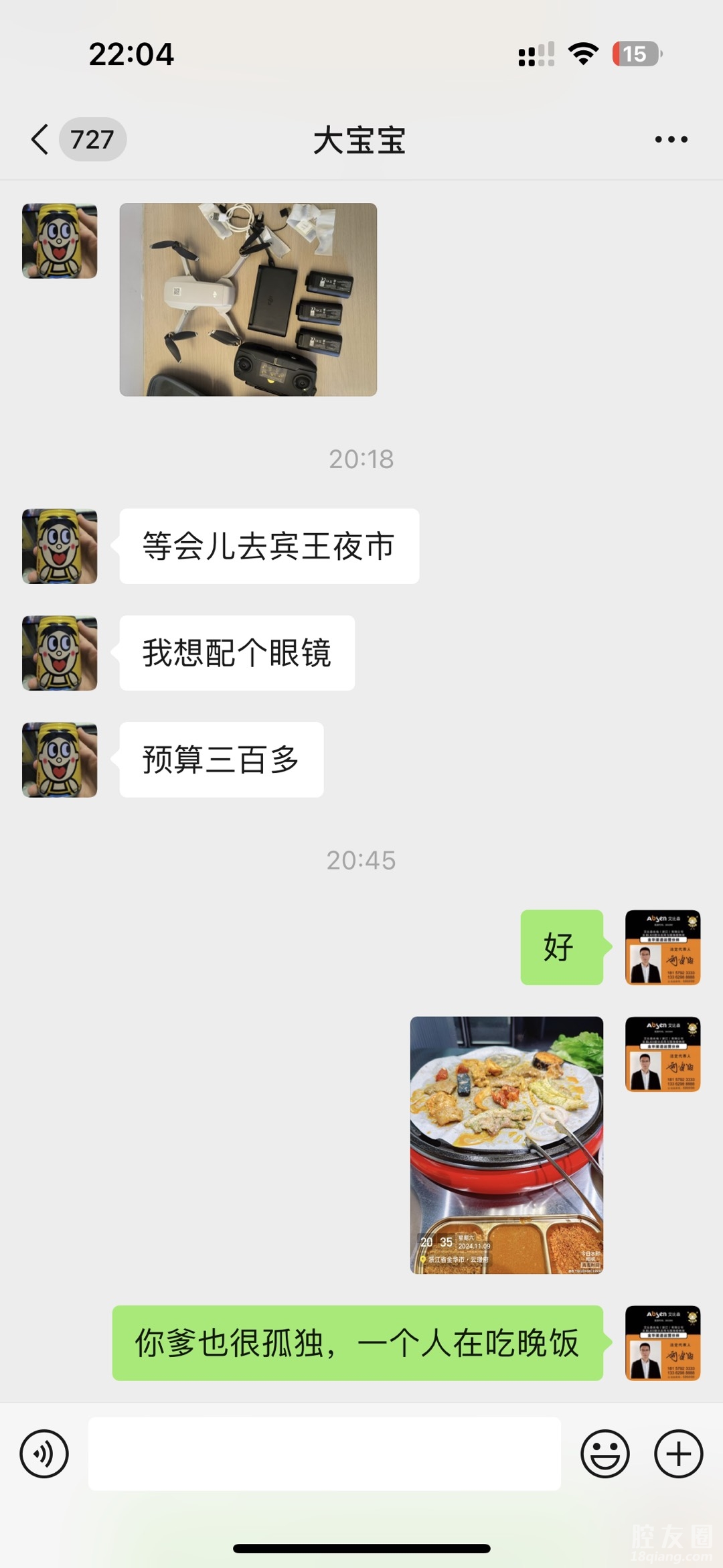Viewport: 723px width, 1568px height.
Task: Tap my avatar beside the 好 message
Action: 662,947
